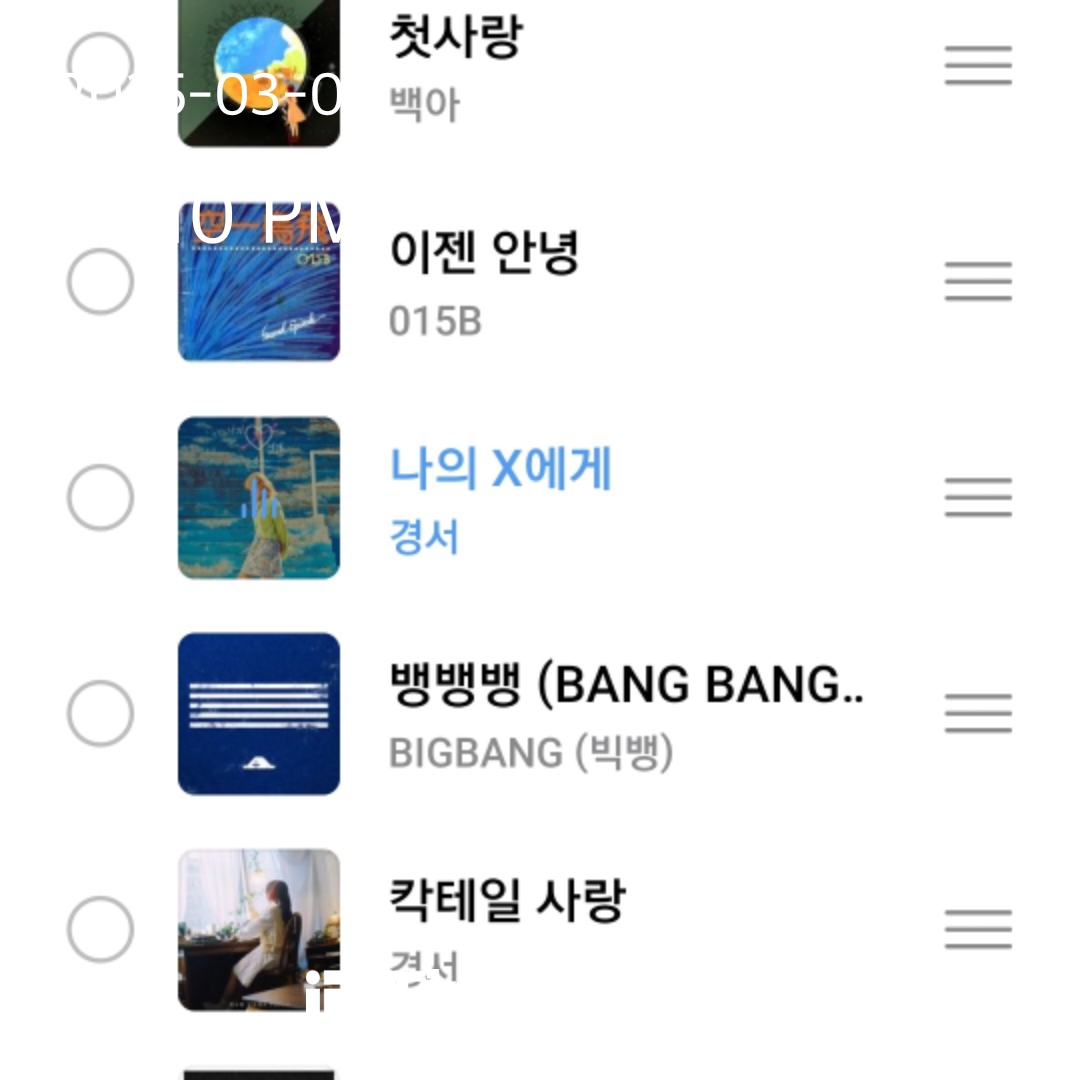This screenshot has height=1080, width=1080.
Task: Tap the album cover of 이젠 안녕
Action: [x=259, y=282]
